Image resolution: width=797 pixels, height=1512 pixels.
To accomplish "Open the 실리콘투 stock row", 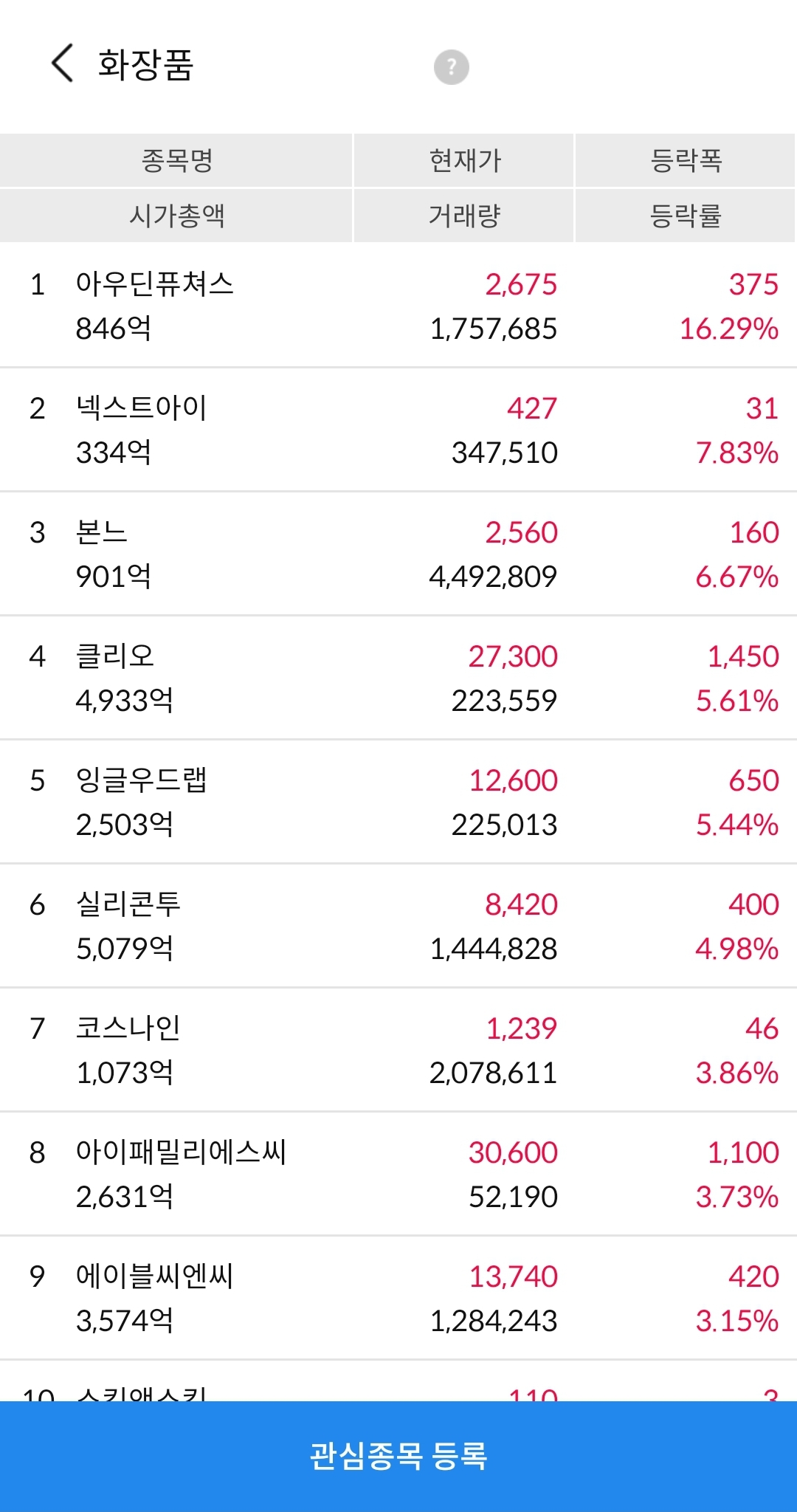I will click(x=398, y=926).
